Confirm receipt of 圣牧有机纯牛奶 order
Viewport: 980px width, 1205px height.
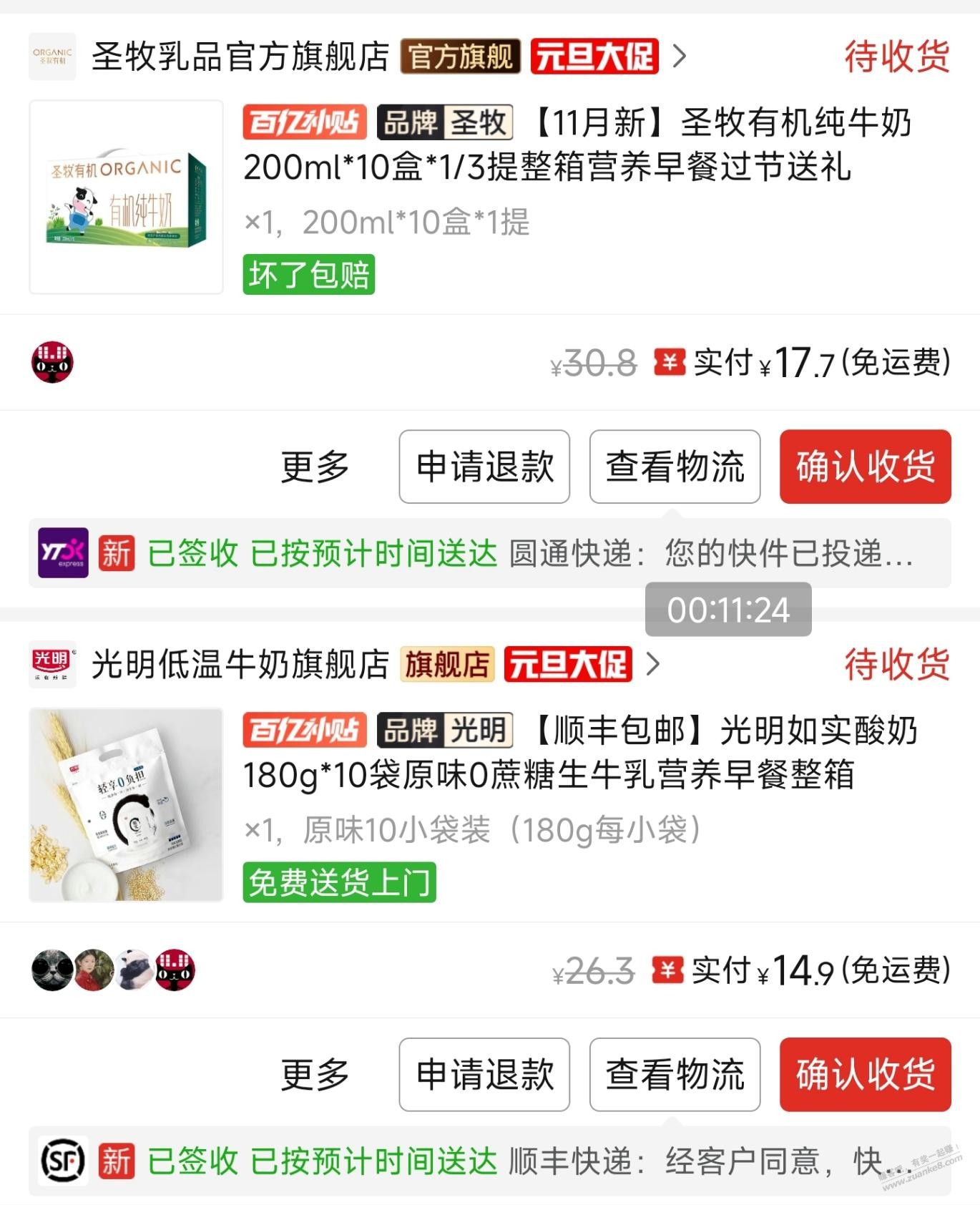(x=865, y=467)
